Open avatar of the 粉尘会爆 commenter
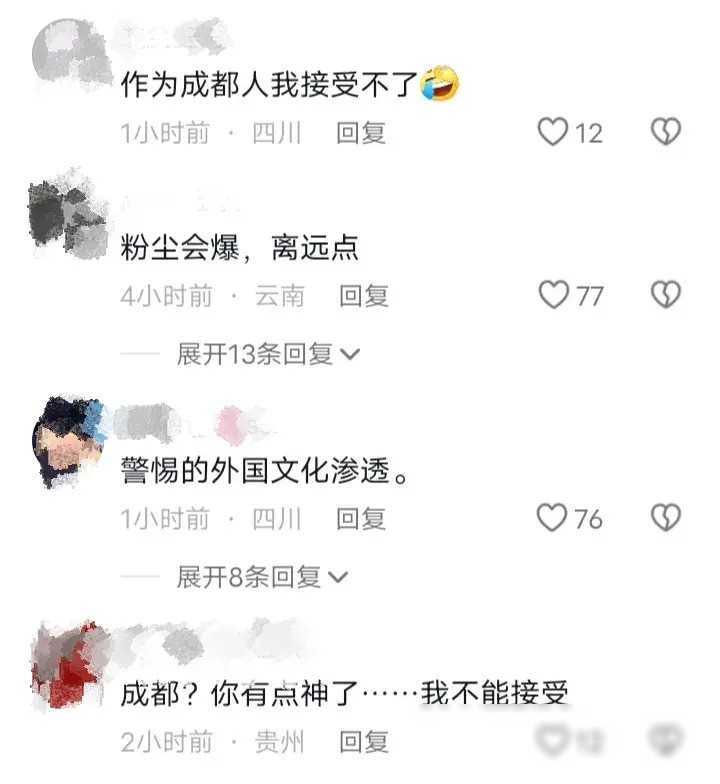Image resolution: width=720 pixels, height=784 pixels. 66,212
